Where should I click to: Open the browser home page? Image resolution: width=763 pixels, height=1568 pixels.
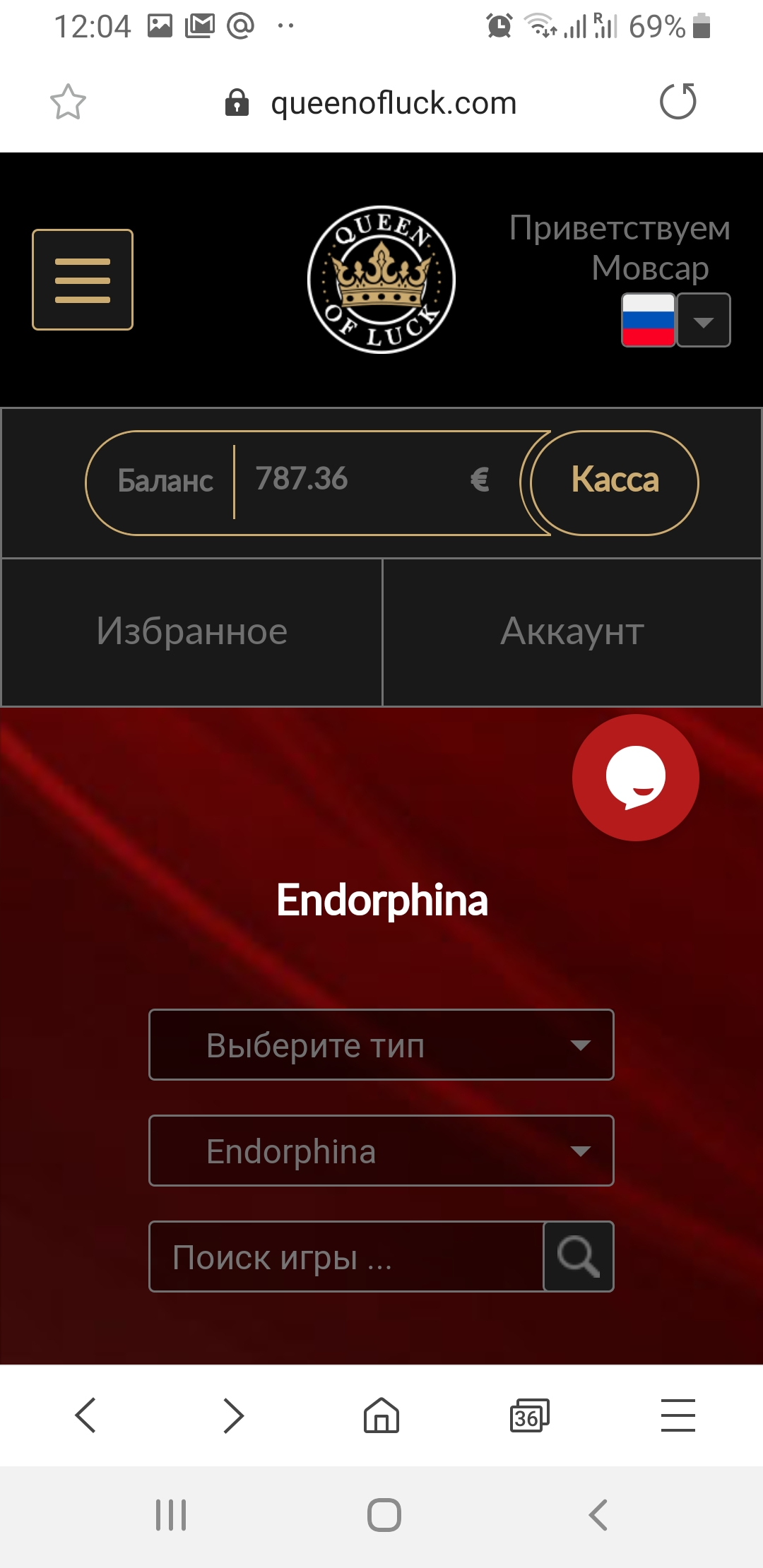[x=381, y=1415]
